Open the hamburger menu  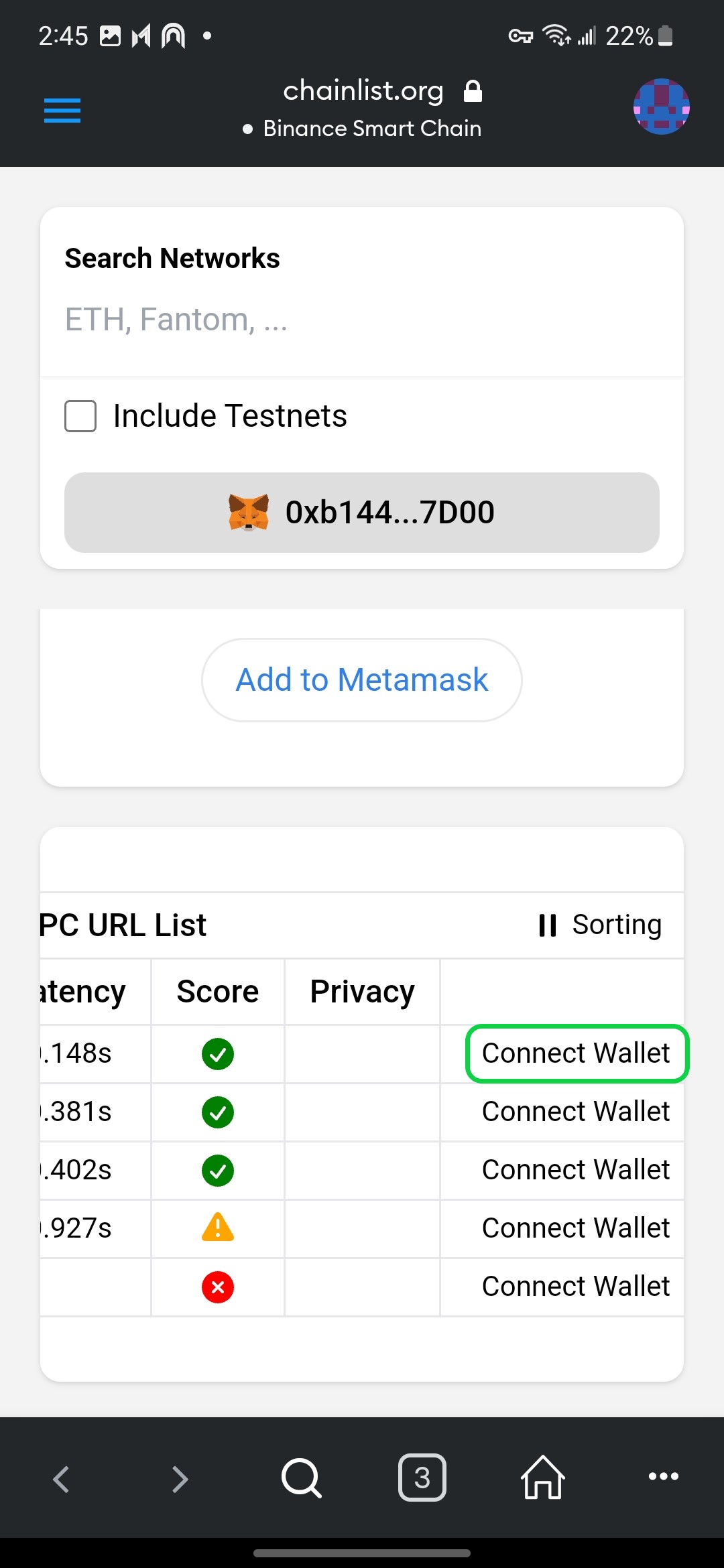tap(62, 111)
